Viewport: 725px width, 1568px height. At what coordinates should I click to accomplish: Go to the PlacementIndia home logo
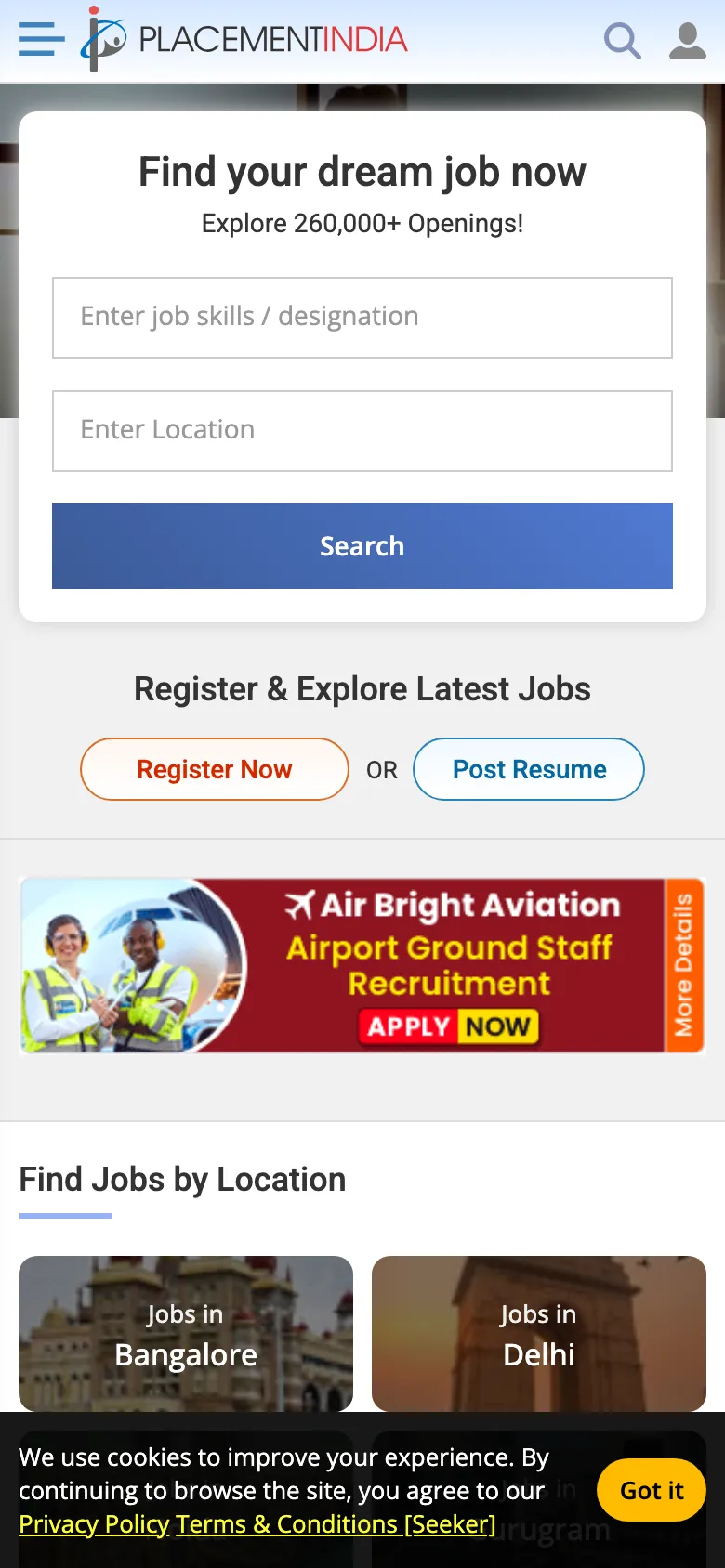click(246, 40)
